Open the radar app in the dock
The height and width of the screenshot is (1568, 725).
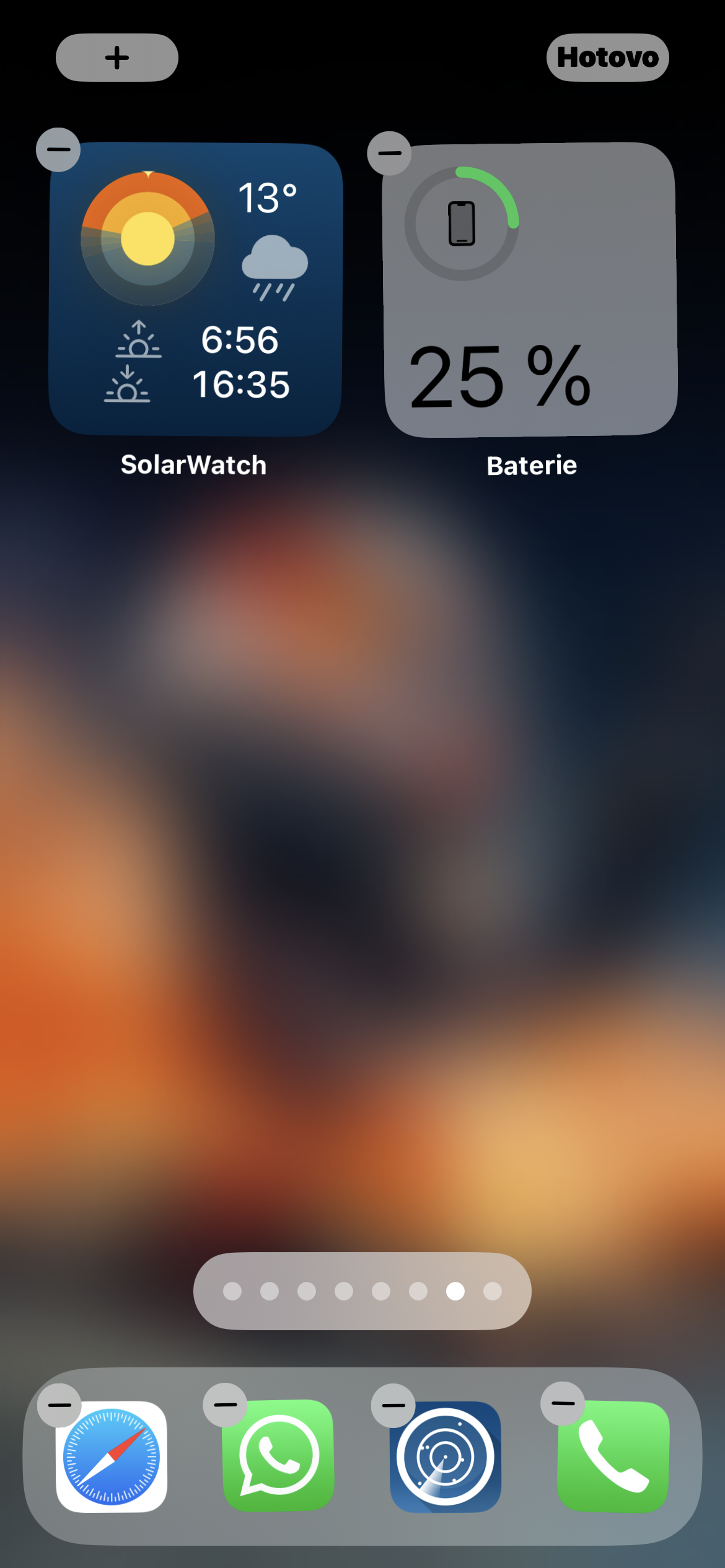(x=446, y=1457)
